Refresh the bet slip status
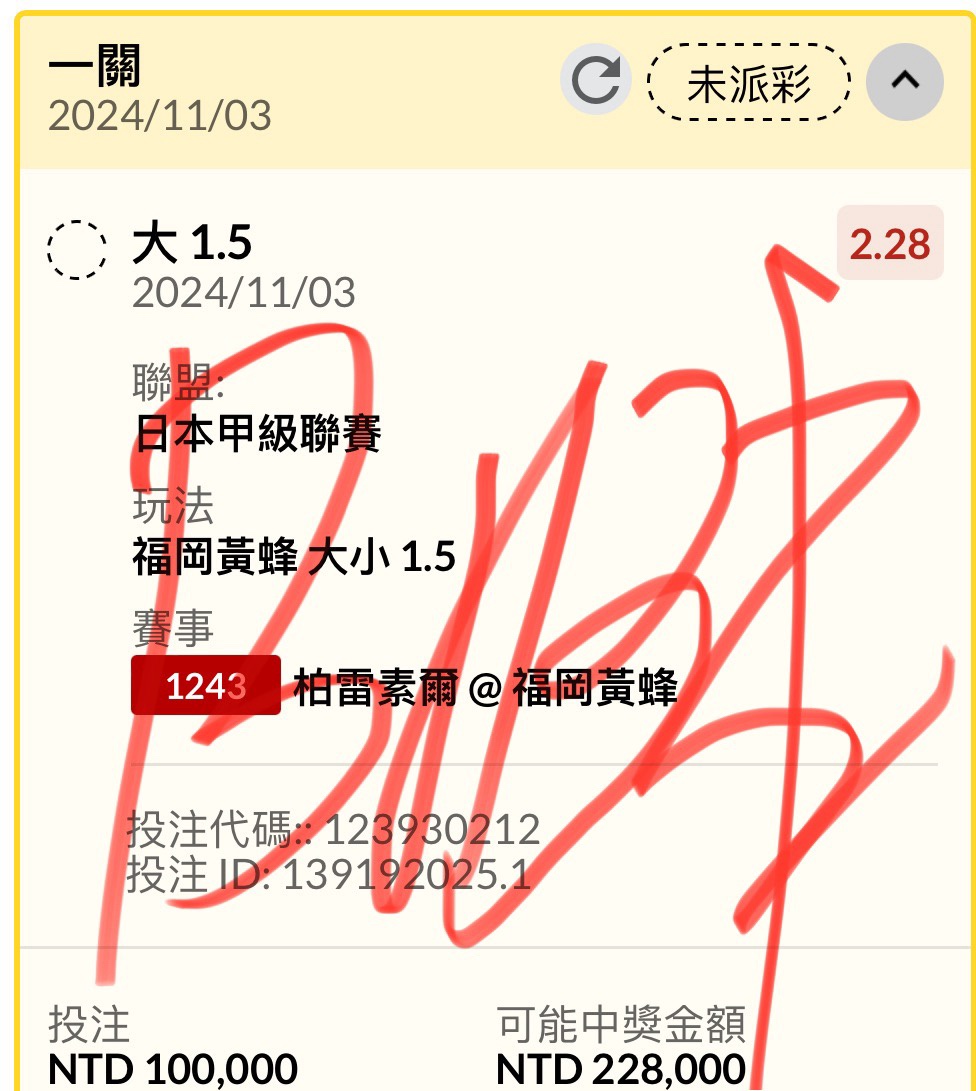Screen dimensions: 976x1091 click(x=596, y=80)
